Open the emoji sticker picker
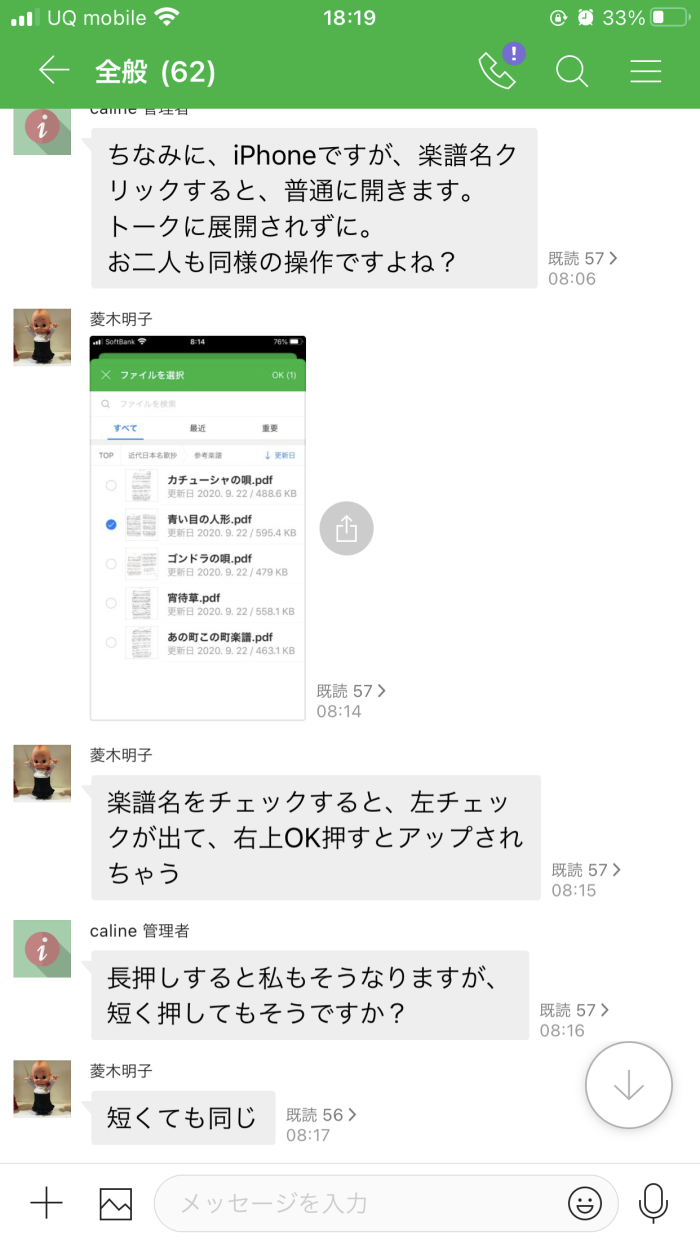This screenshot has height=1244, width=700. point(585,1203)
